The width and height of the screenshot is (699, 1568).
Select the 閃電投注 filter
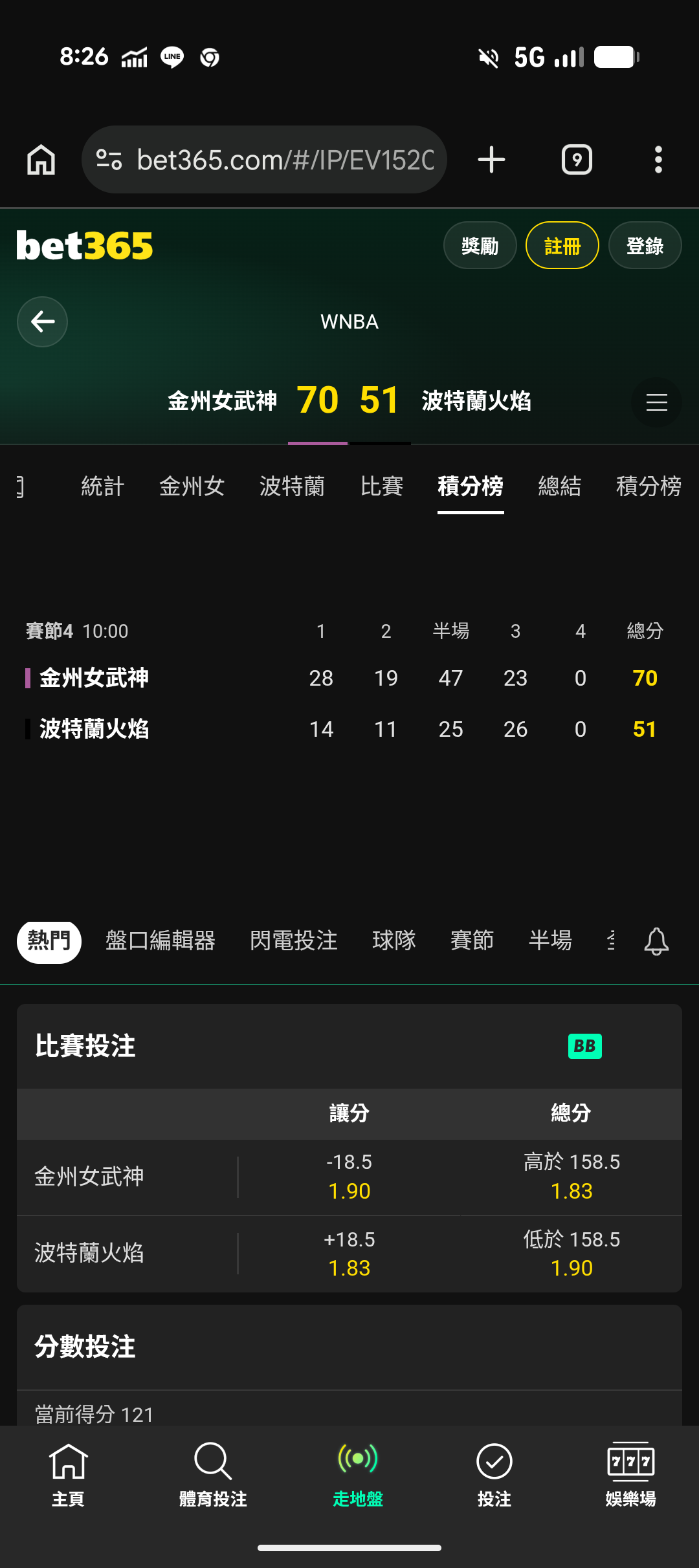294,941
